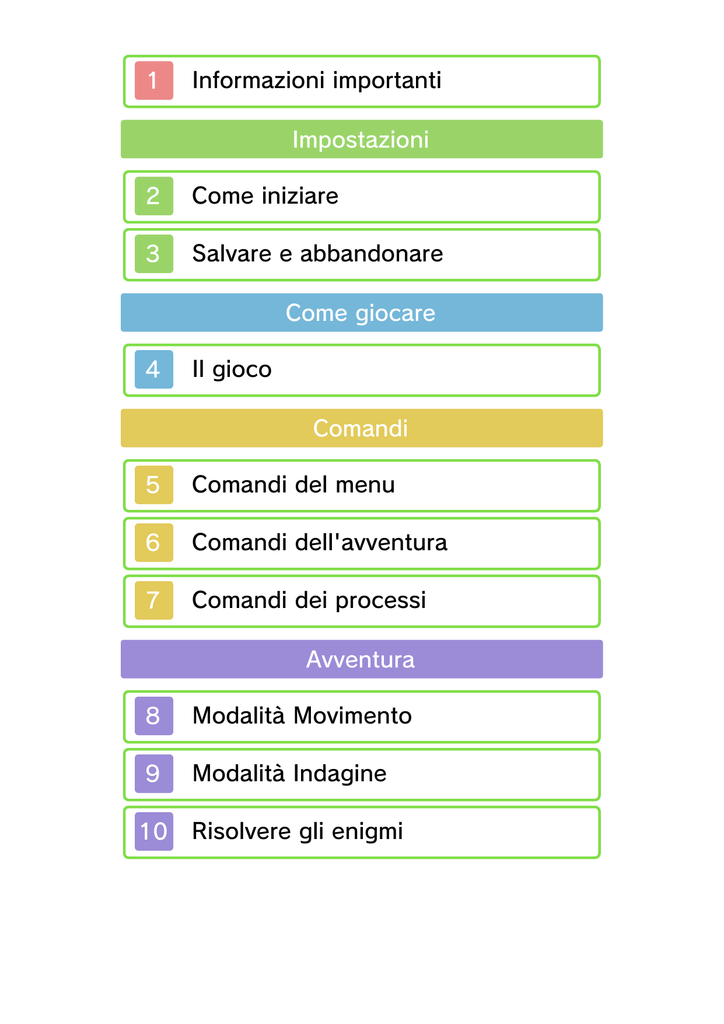
Task: Go to Modalità Indagine section
Action: coord(361,774)
